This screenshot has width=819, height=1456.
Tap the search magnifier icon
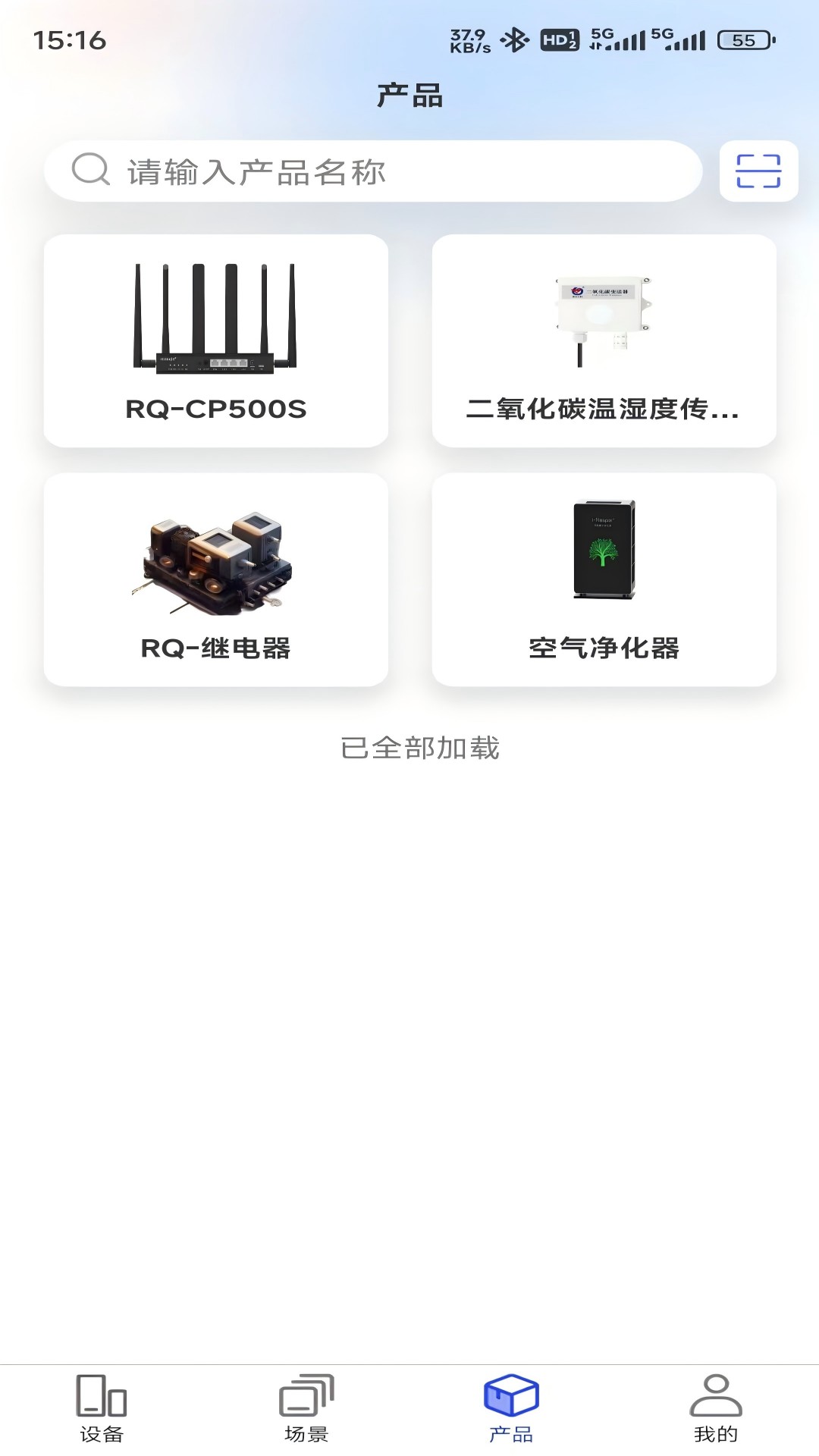91,171
